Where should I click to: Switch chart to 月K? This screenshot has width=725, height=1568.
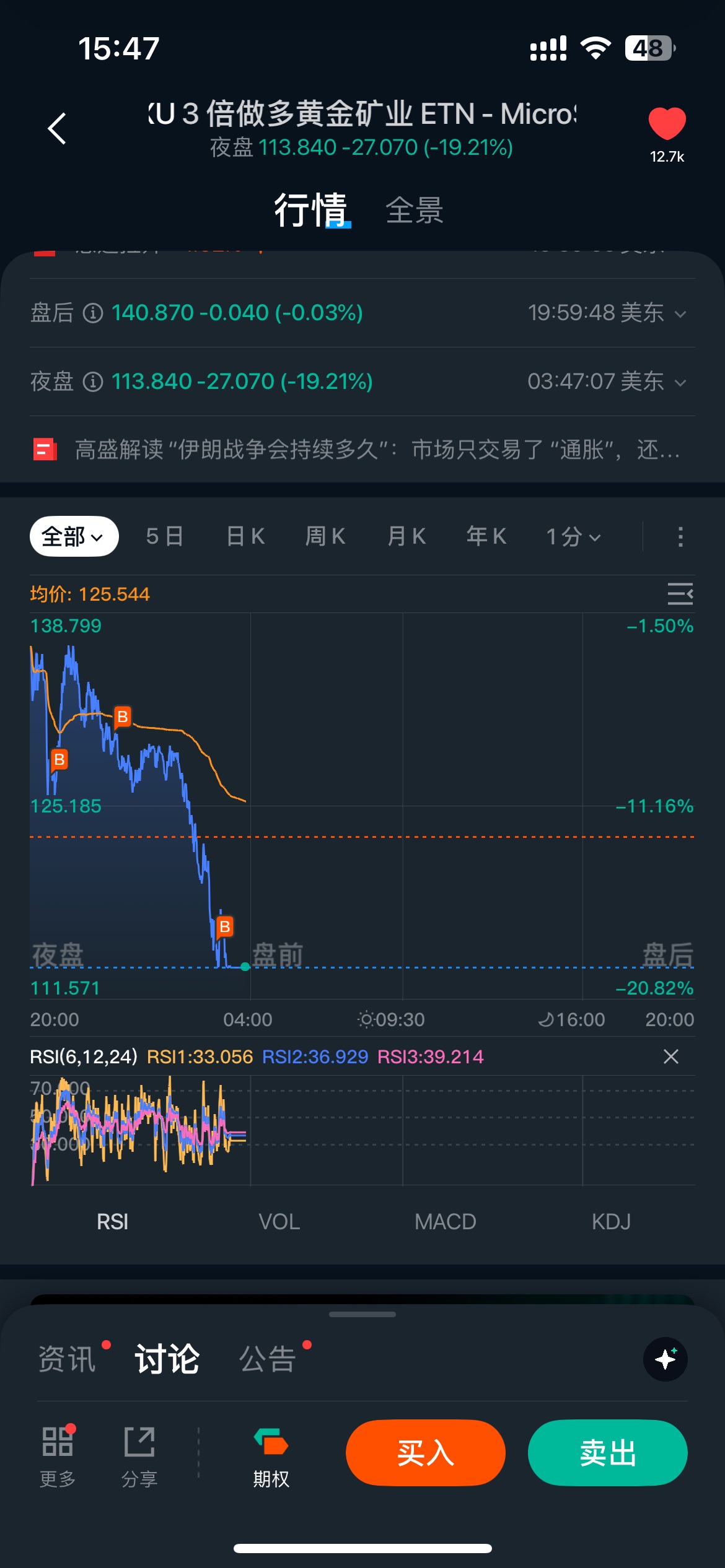coord(406,536)
